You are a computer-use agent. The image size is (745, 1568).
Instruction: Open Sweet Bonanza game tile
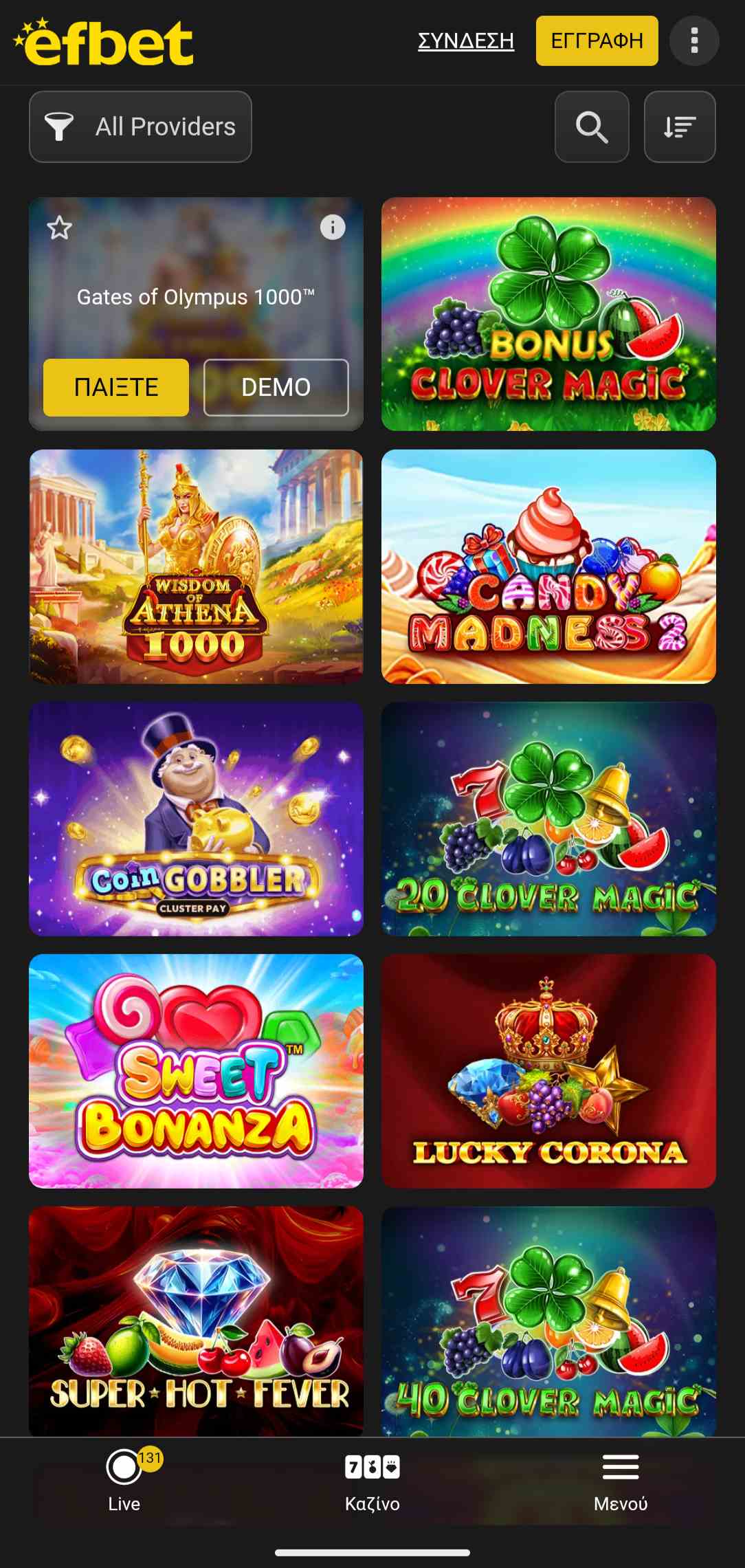(196, 1071)
